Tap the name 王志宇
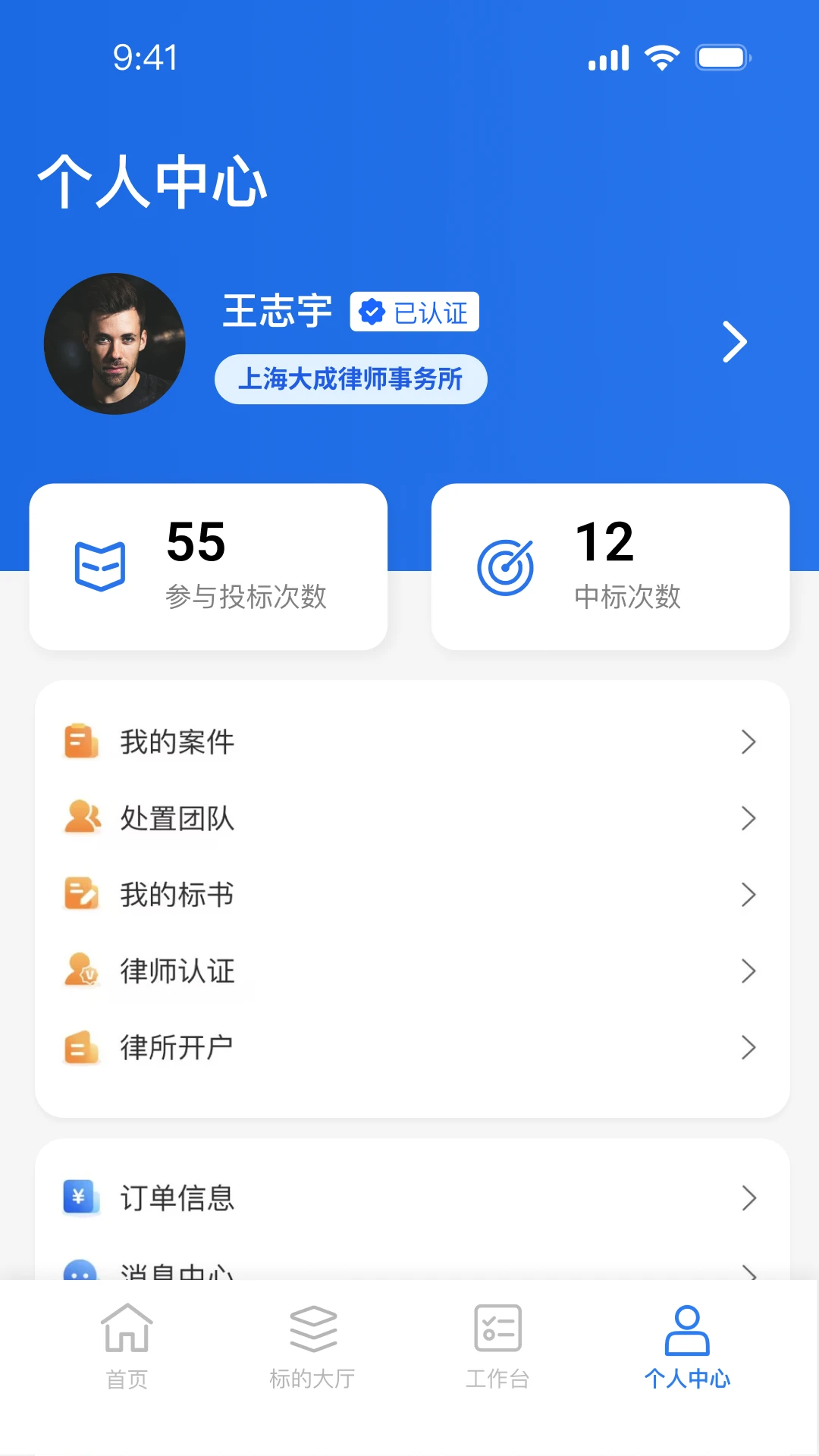819x1456 pixels. coord(277,311)
